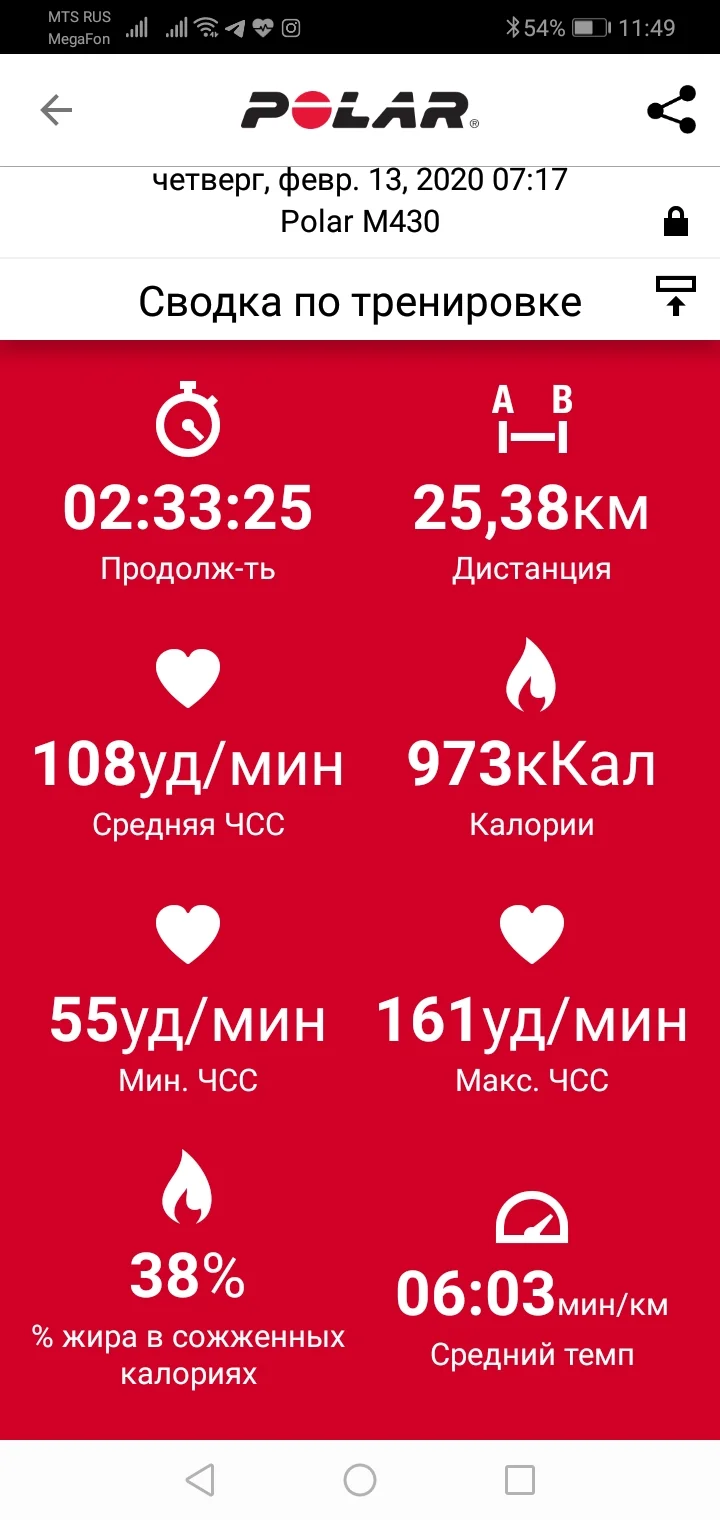Image resolution: width=720 pixels, height=1520 pixels.
Task: Share this training summary
Action: tap(671, 110)
